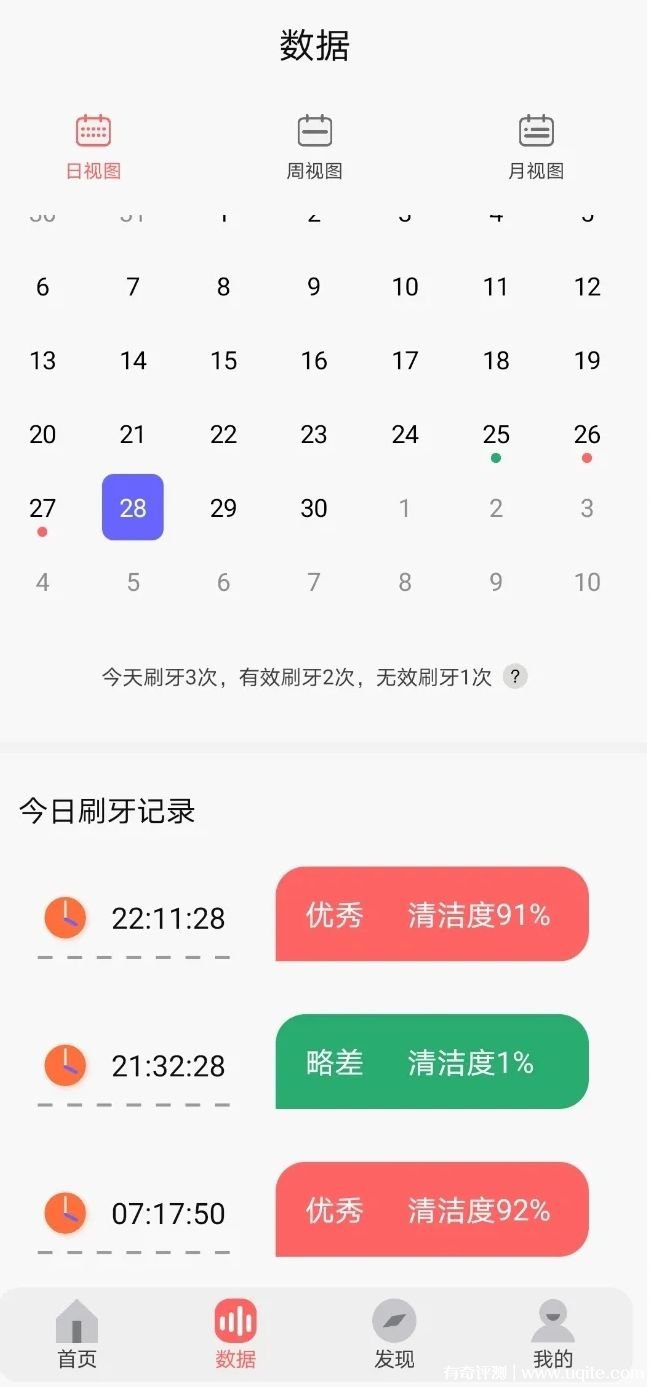Open the 22:11:28 brushing record

pos(431,915)
